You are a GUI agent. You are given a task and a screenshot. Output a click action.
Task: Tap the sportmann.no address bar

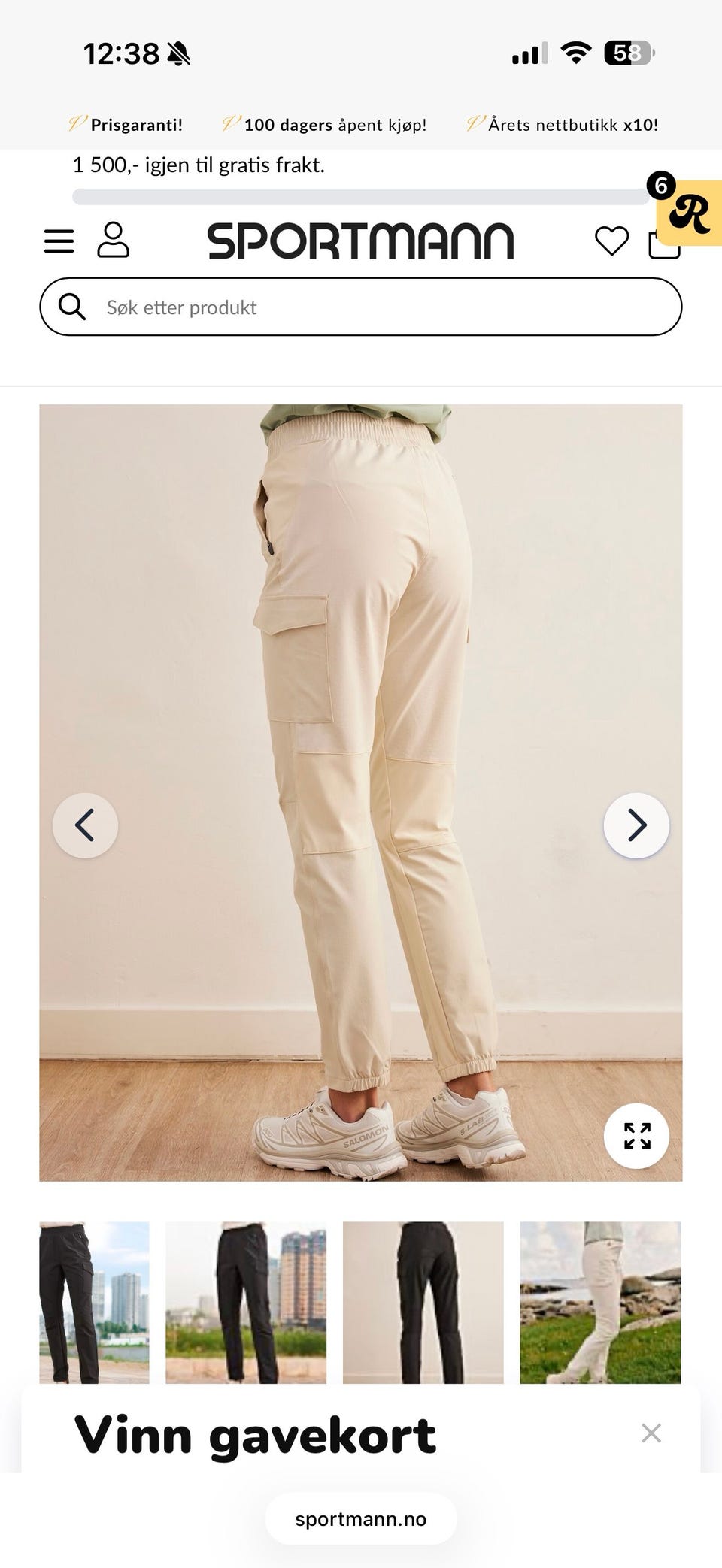tap(361, 1519)
